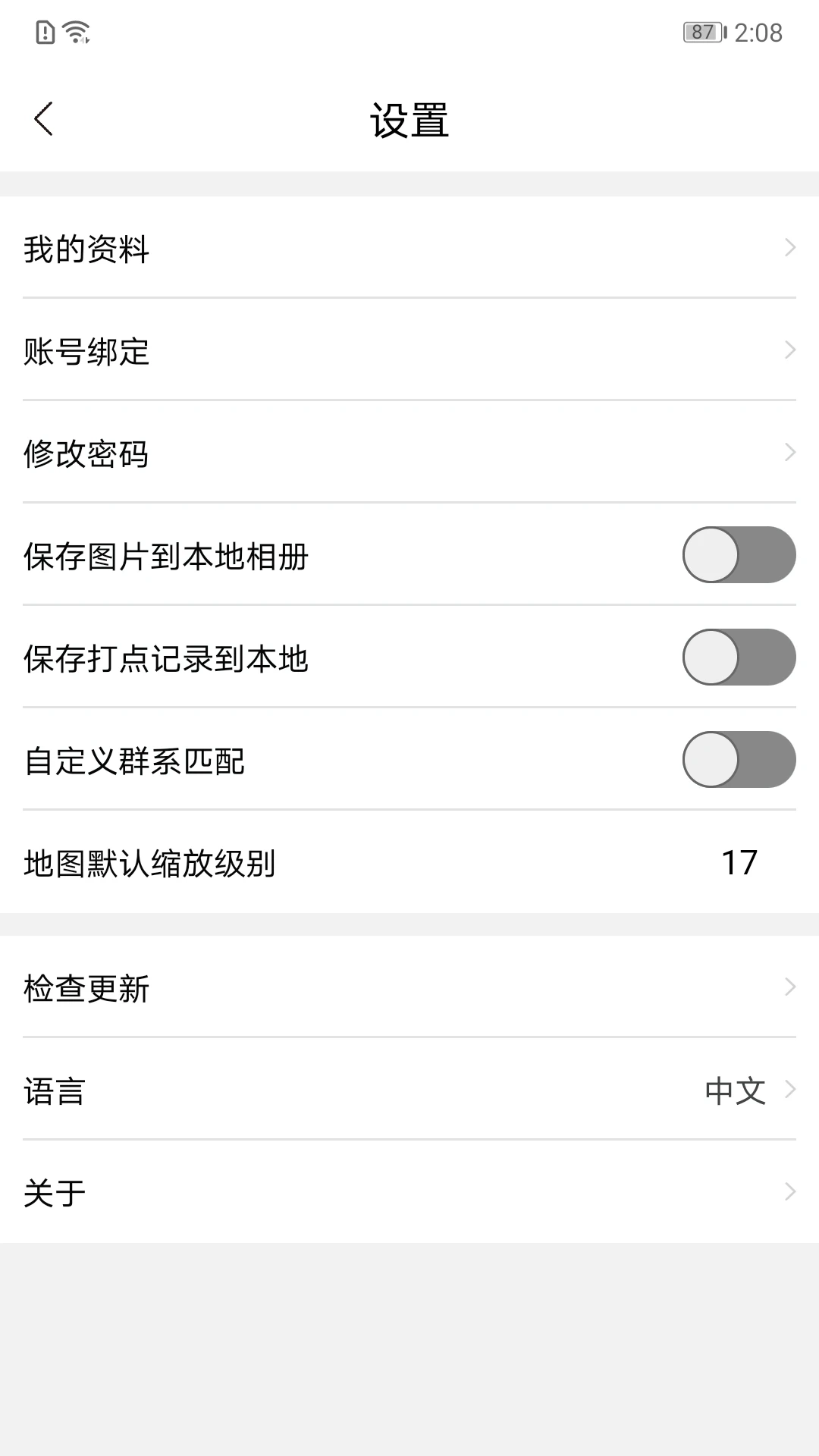This screenshot has height=1456, width=819.
Task: Tap 检查更新 to check for updates
Action: tap(409, 988)
